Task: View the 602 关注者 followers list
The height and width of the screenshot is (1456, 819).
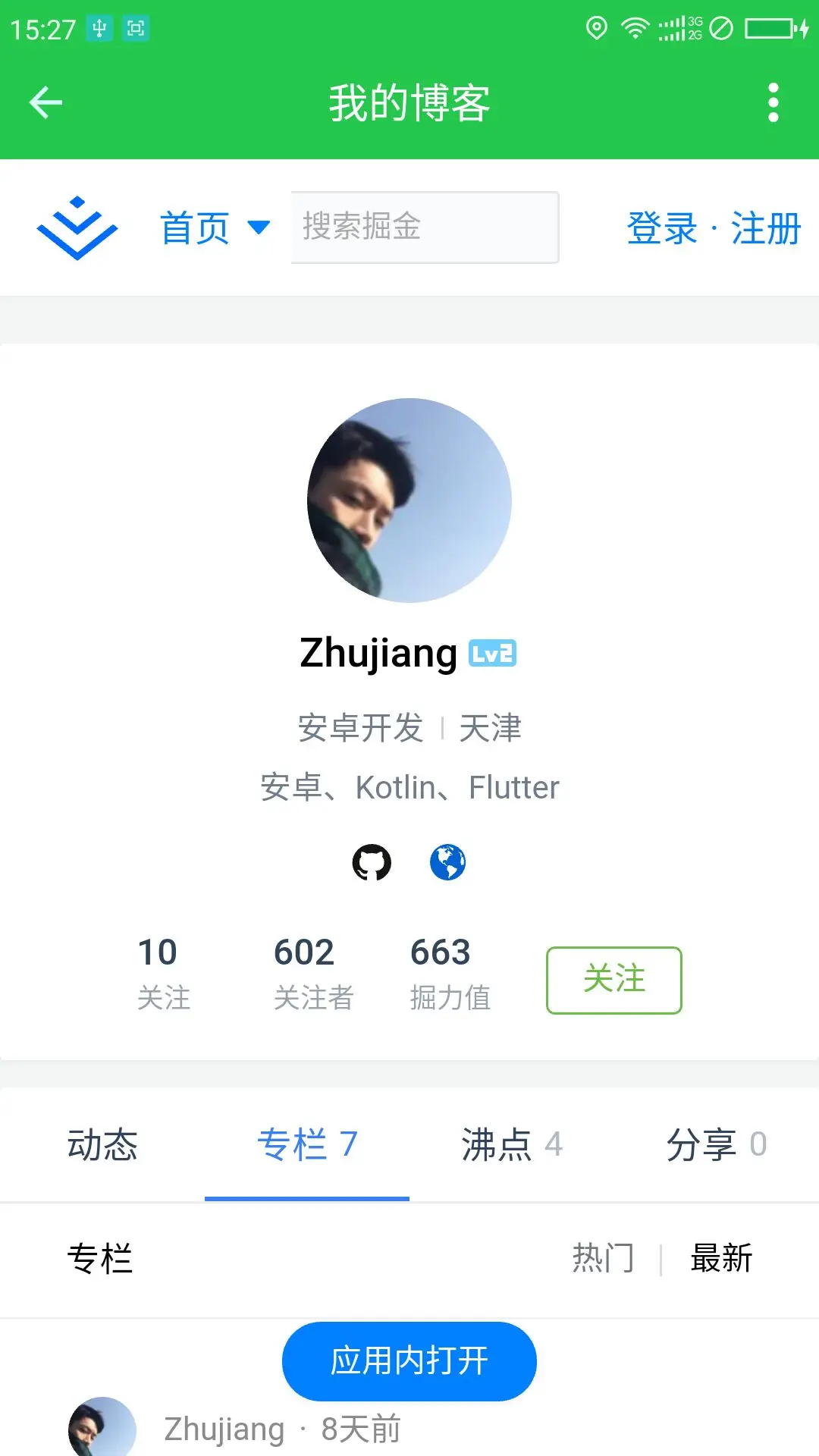Action: (x=312, y=974)
